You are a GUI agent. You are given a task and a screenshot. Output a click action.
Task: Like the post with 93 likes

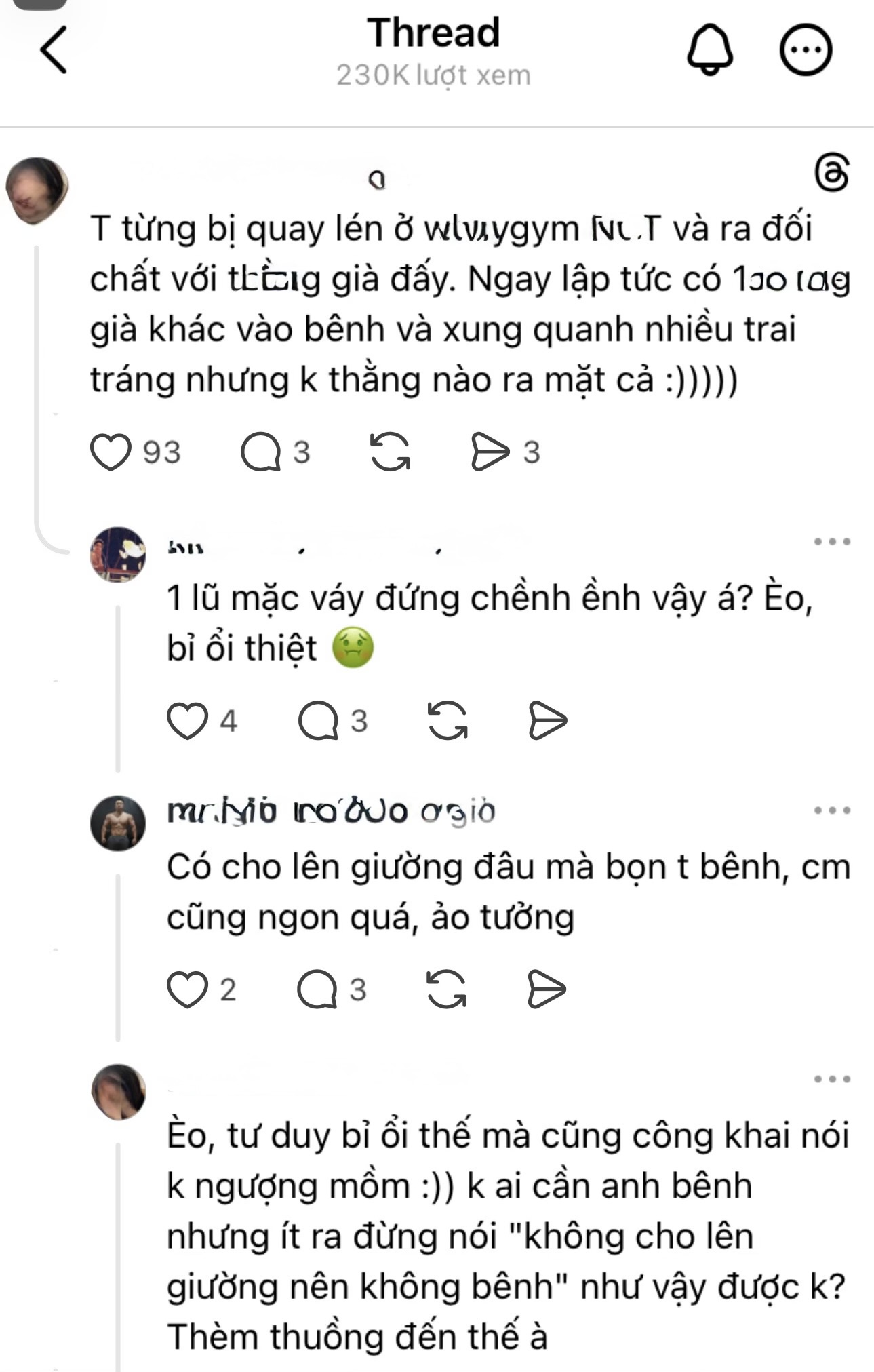coord(111,452)
